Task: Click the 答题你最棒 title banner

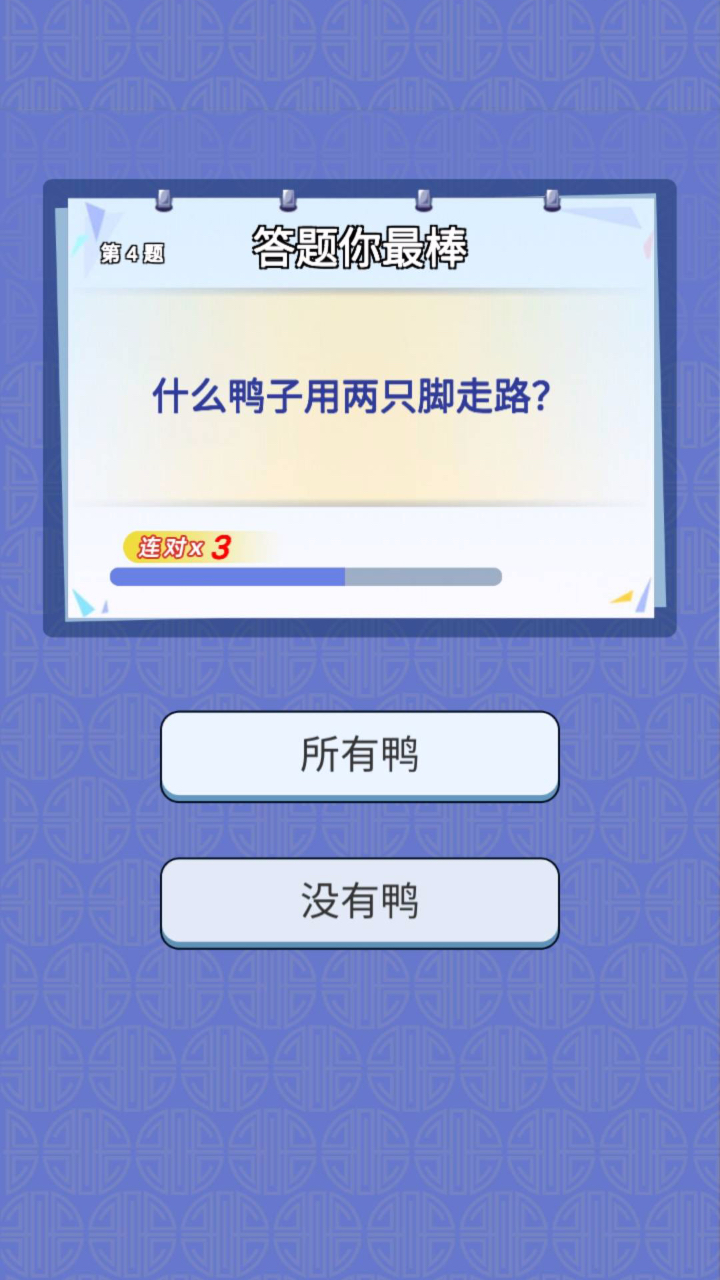Action: pyautogui.click(x=360, y=245)
